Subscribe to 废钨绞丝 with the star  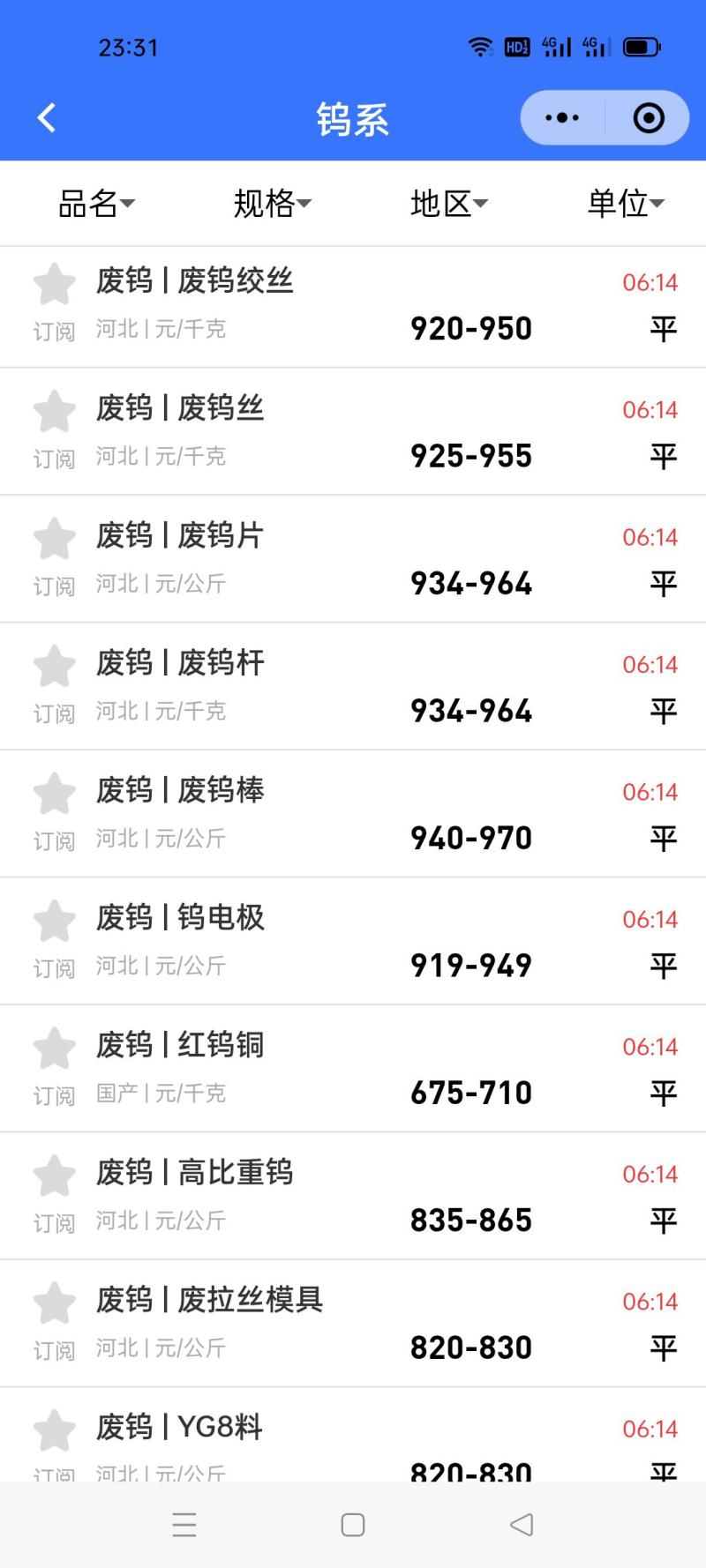pyautogui.click(x=55, y=285)
